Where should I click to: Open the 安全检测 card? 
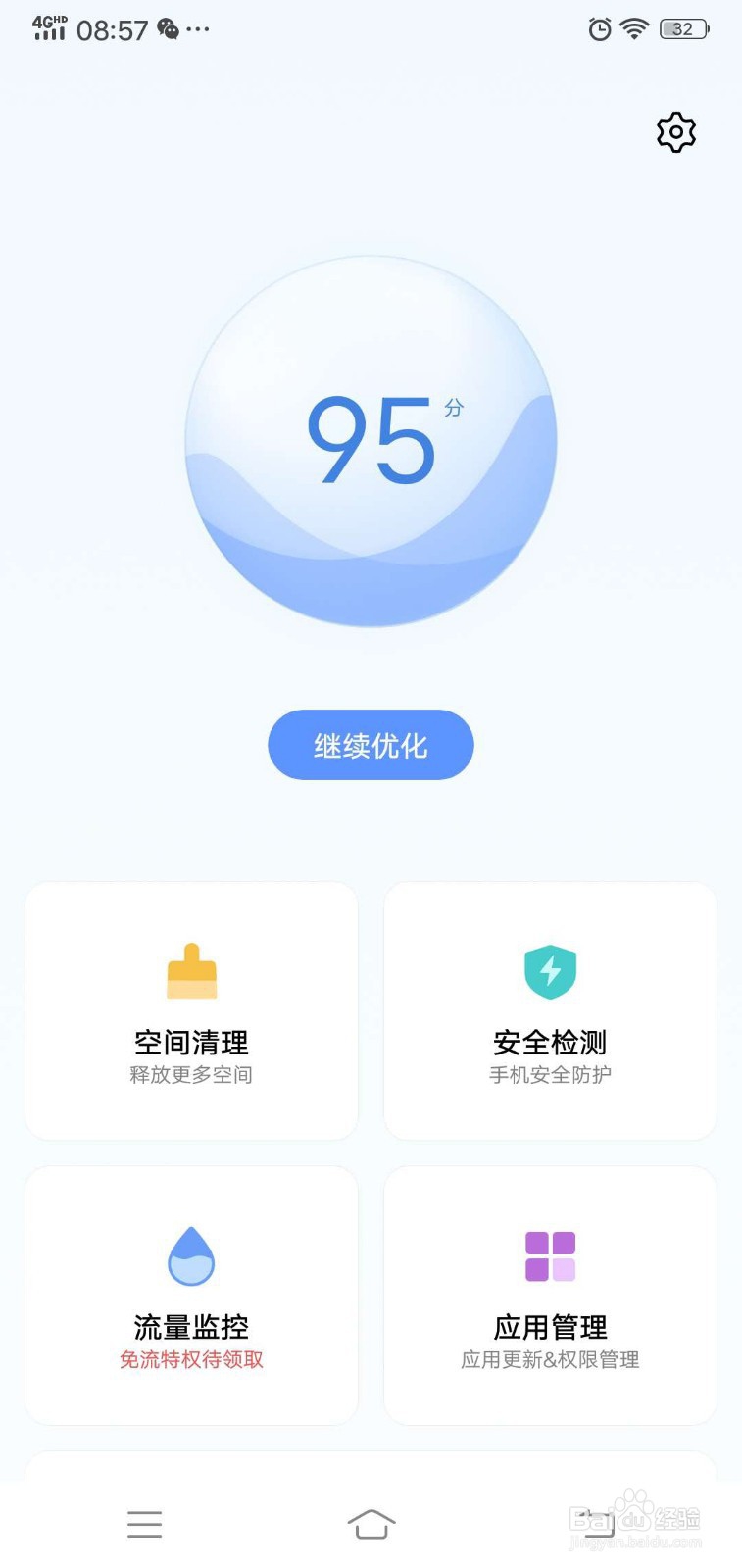tap(550, 1011)
